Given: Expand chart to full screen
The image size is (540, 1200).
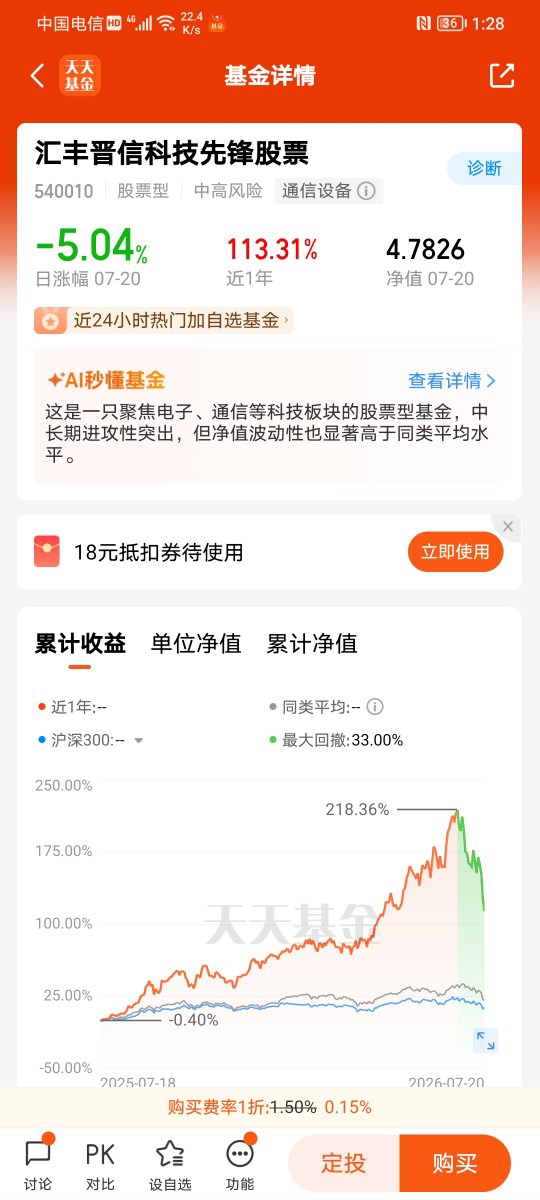Looking at the screenshot, I should coord(486,1041).
